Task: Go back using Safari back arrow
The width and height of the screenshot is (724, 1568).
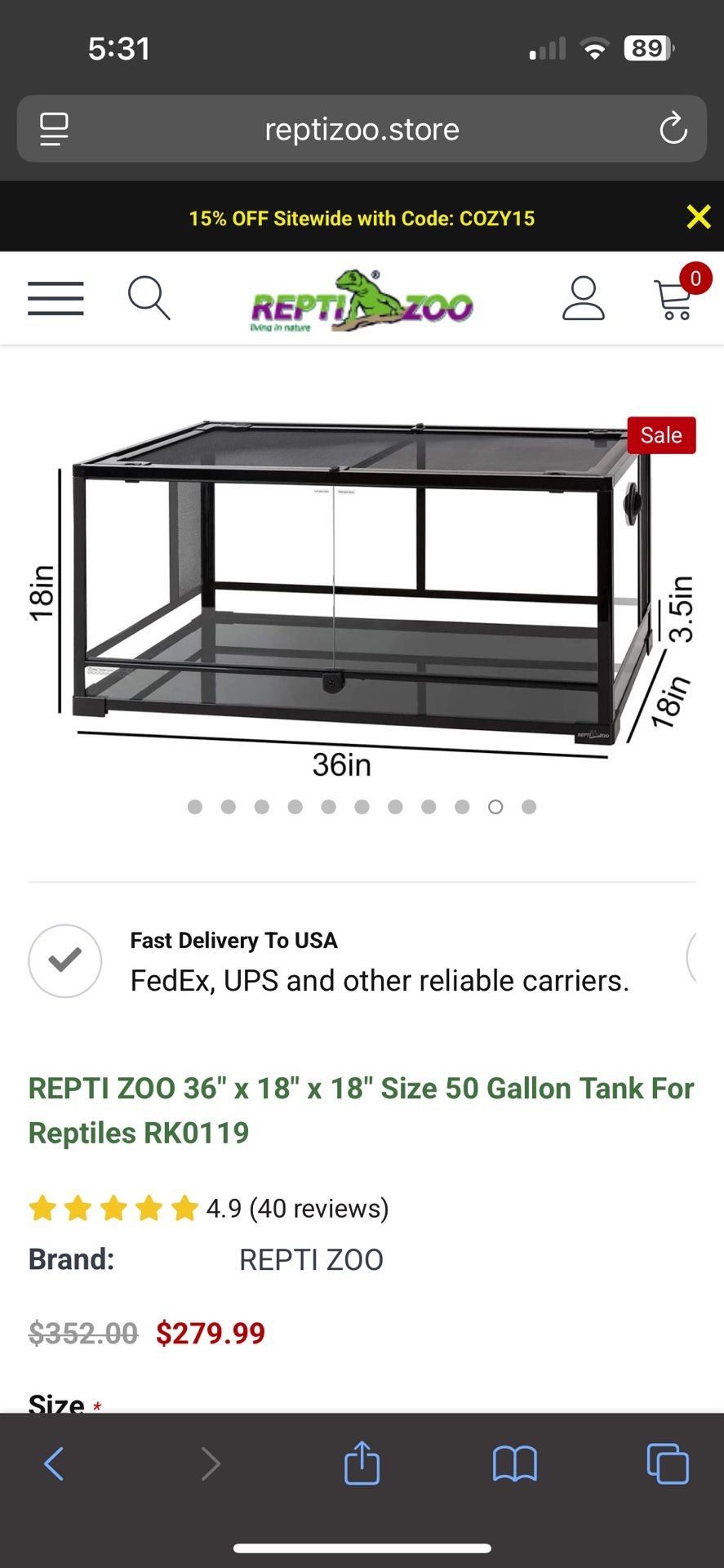Action: [x=54, y=1463]
